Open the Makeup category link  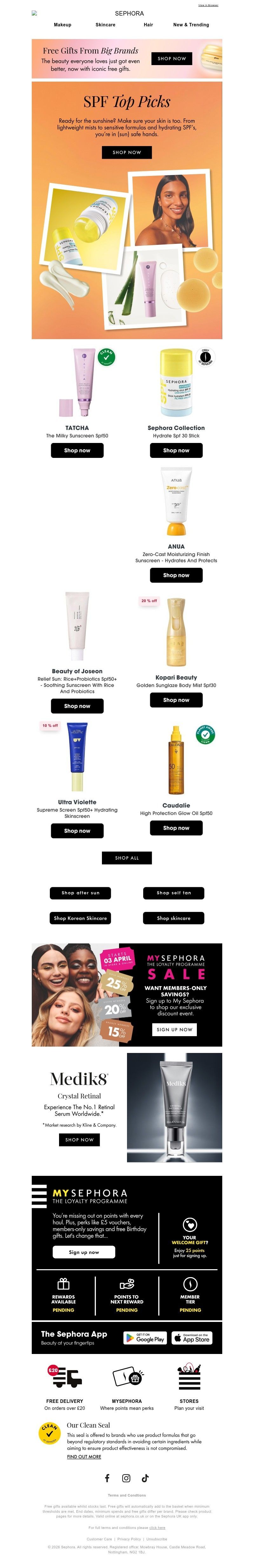tap(62, 25)
